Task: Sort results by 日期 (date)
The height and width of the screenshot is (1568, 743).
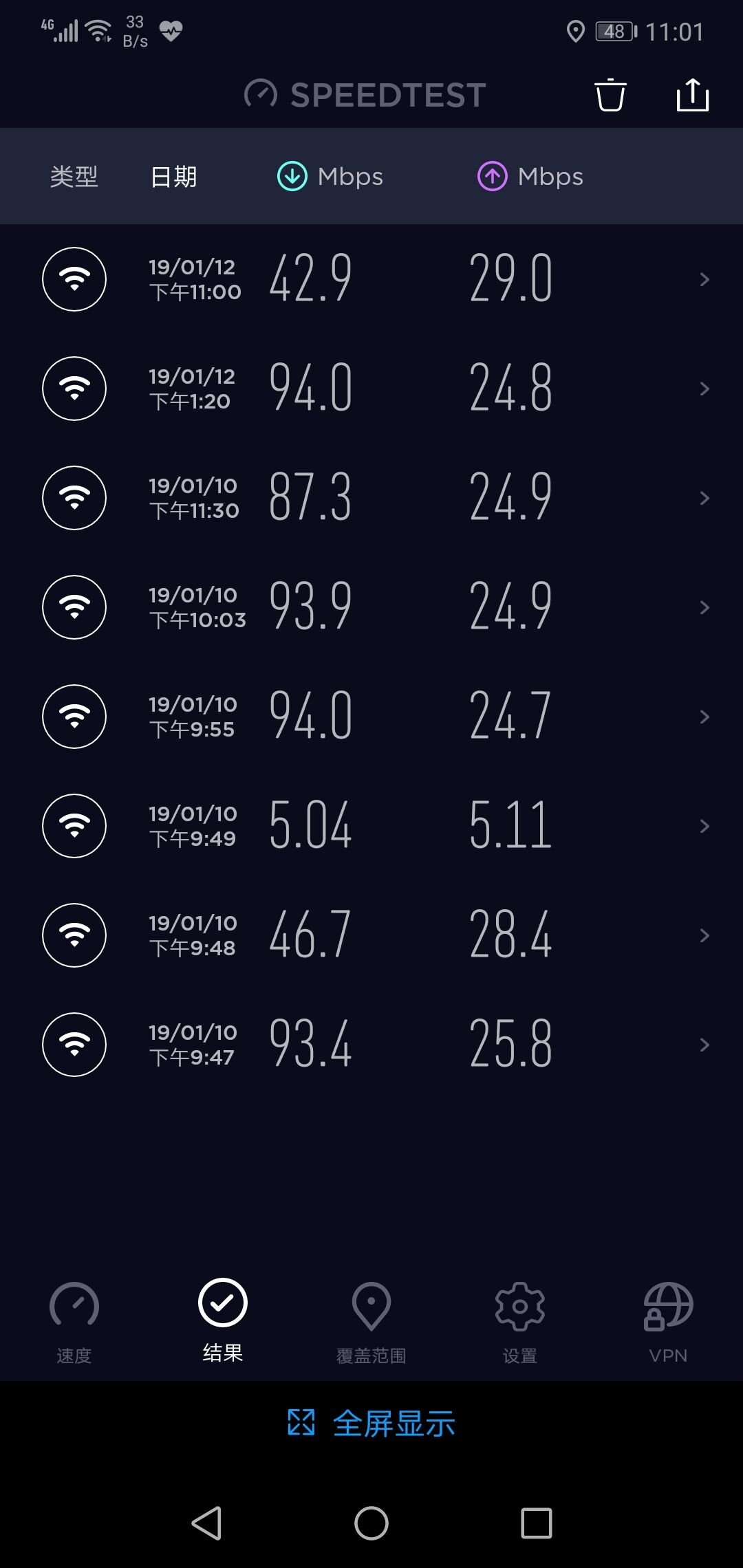Action: [174, 177]
